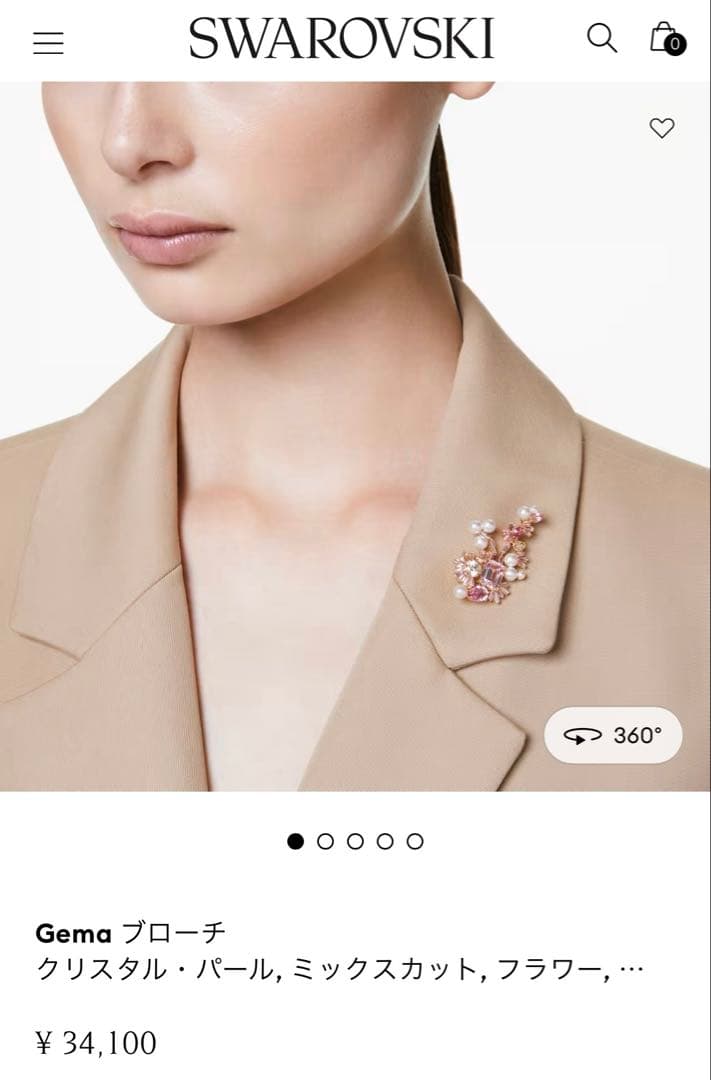The image size is (711, 1080).
Task: Open the shopping bag
Action: tap(666, 39)
